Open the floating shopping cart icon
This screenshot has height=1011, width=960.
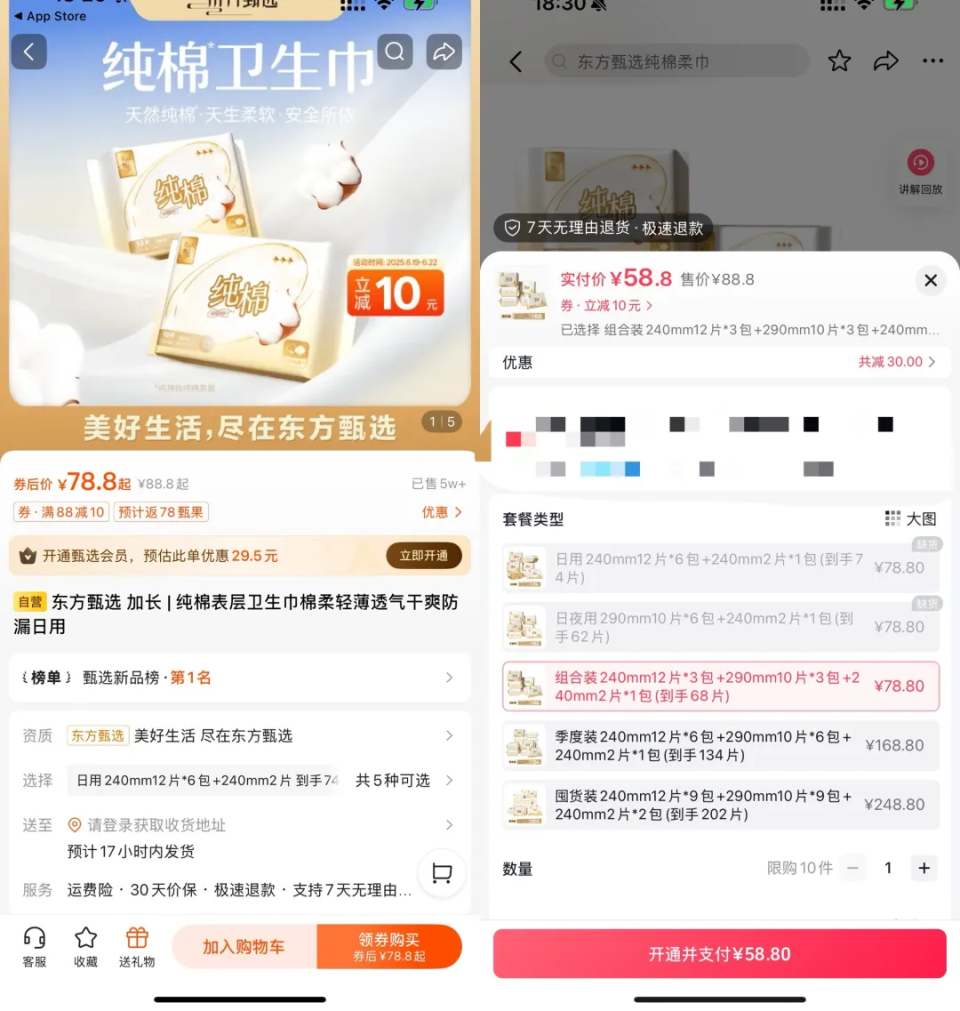coord(442,874)
